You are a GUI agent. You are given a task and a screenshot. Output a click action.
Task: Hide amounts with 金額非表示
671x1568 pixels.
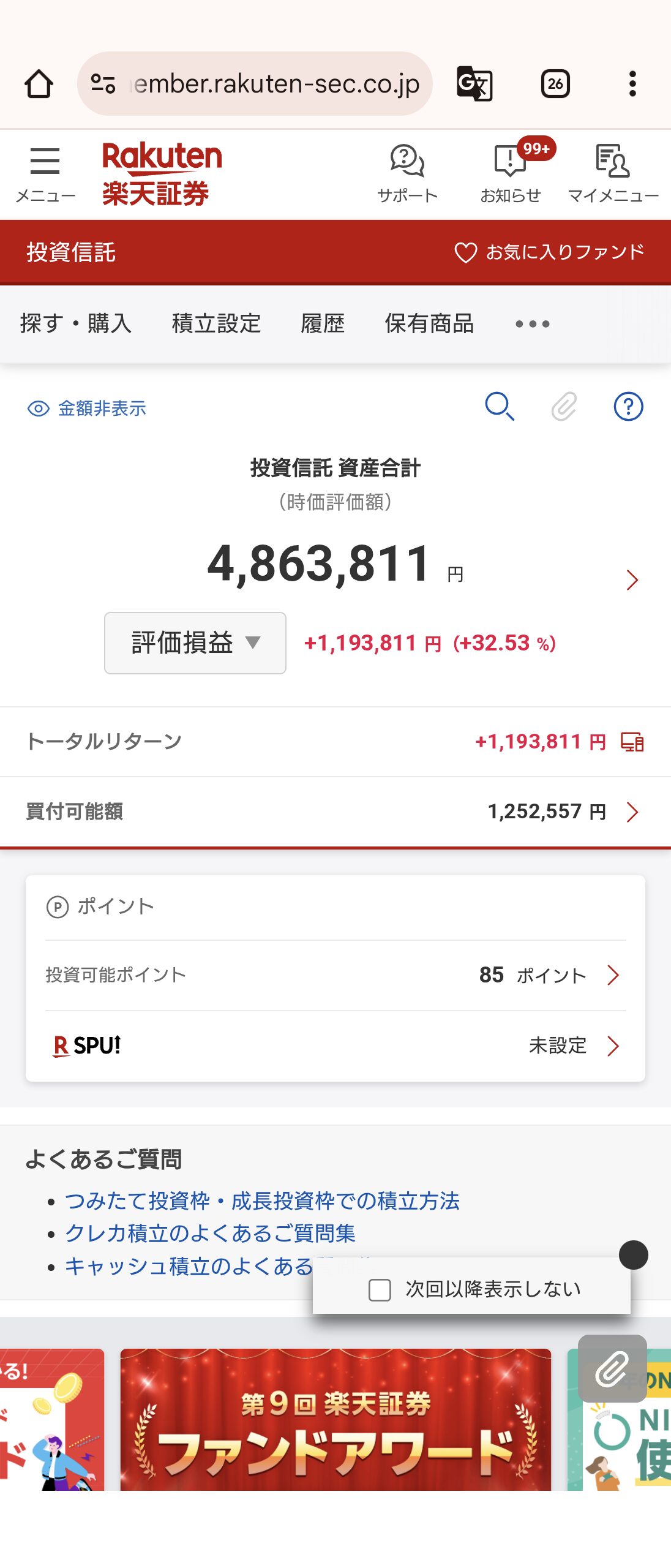tap(87, 408)
